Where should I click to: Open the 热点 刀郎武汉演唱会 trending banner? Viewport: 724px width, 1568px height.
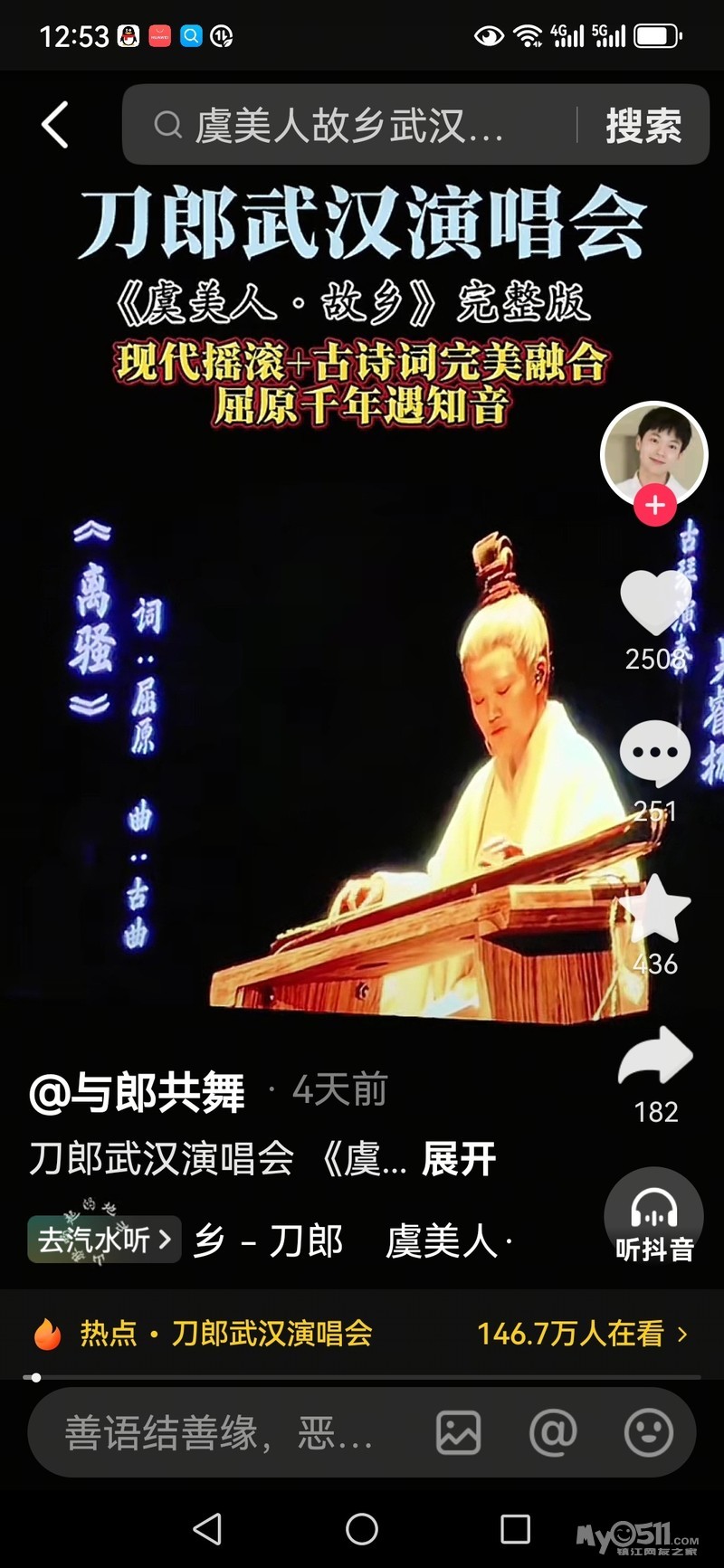coord(360,1334)
